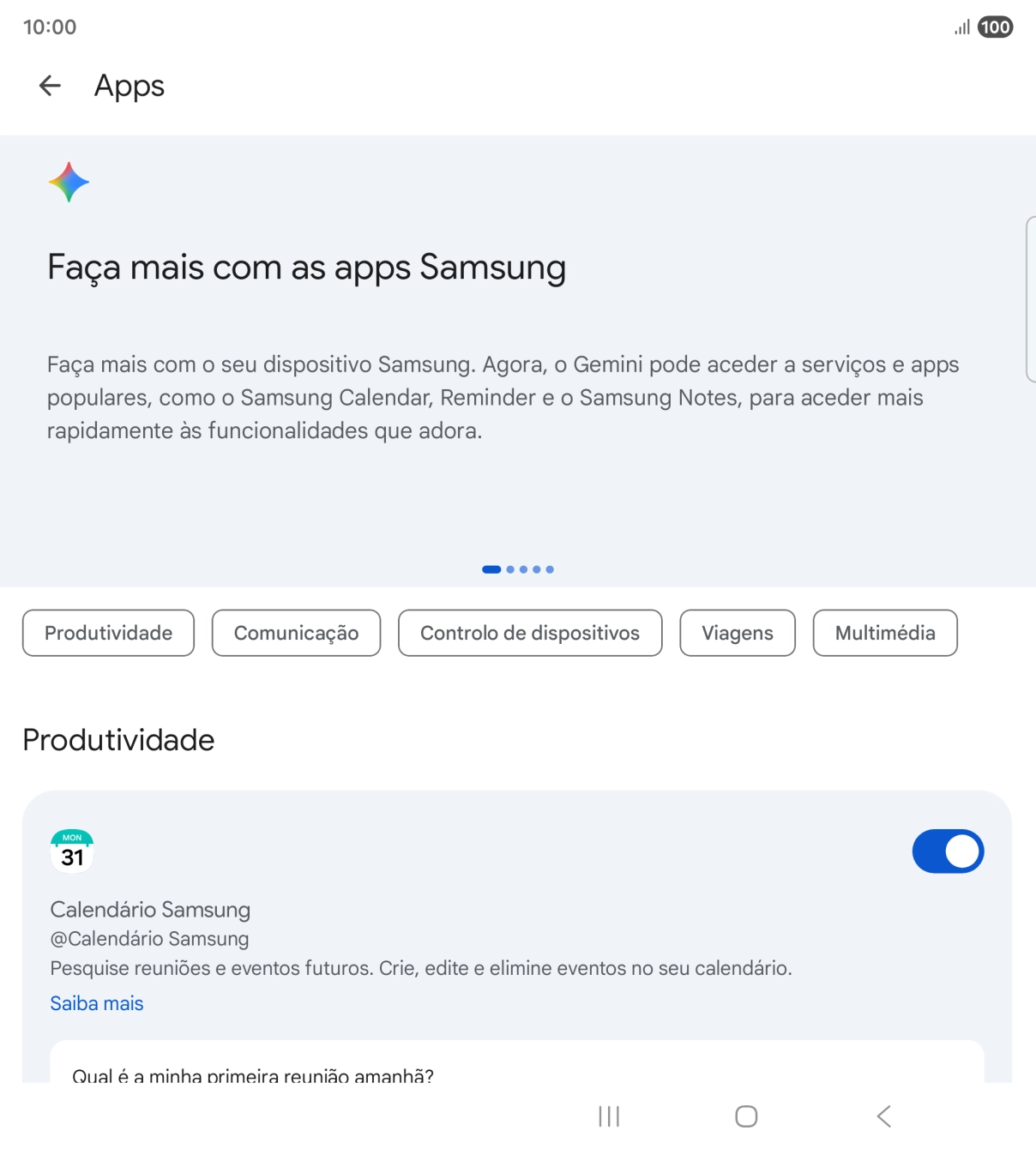Image resolution: width=1036 pixels, height=1149 pixels.
Task: Select the Produtividade category chip
Action: pyautogui.click(x=107, y=633)
